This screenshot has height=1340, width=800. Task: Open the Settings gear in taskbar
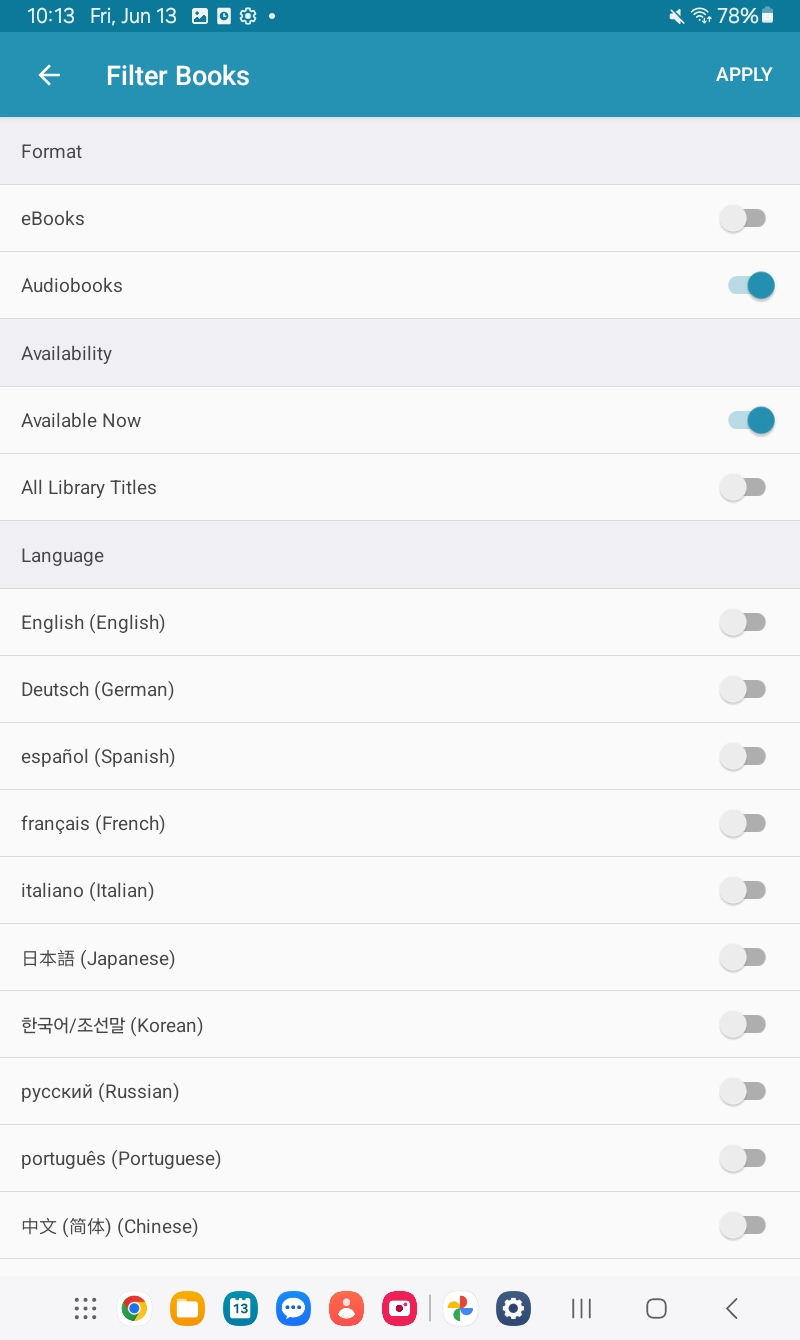pyautogui.click(x=513, y=1307)
